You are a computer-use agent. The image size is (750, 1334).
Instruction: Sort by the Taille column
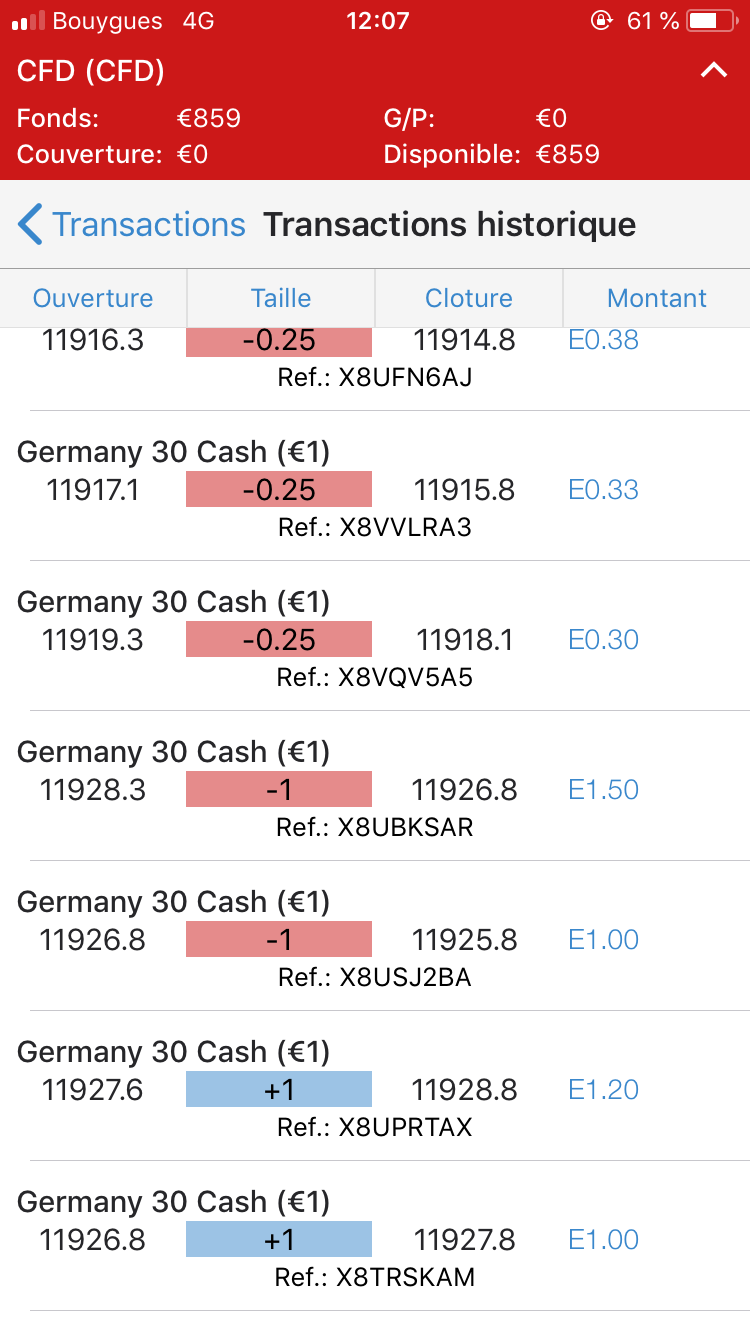click(x=281, y=298)
